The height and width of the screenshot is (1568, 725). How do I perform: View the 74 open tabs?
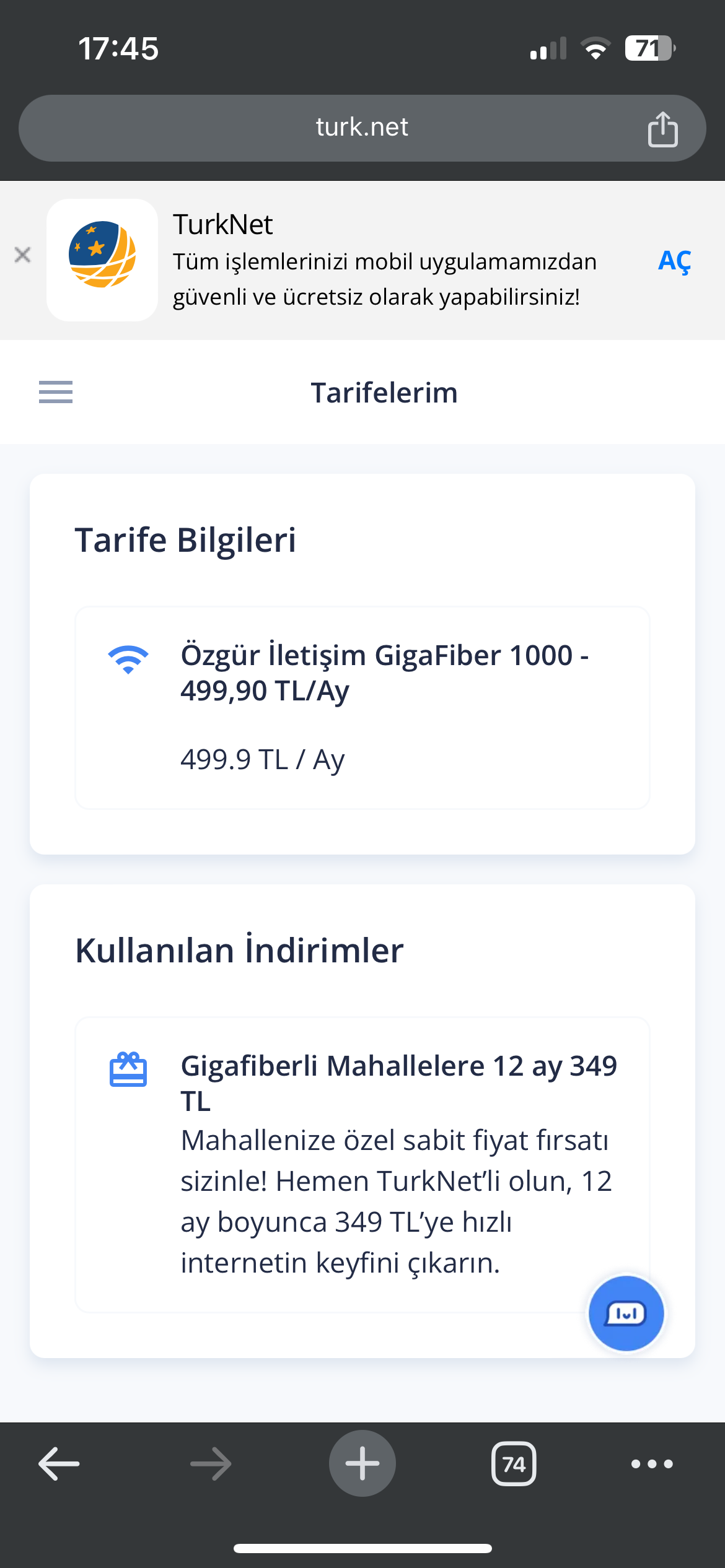pos(514,1464)
